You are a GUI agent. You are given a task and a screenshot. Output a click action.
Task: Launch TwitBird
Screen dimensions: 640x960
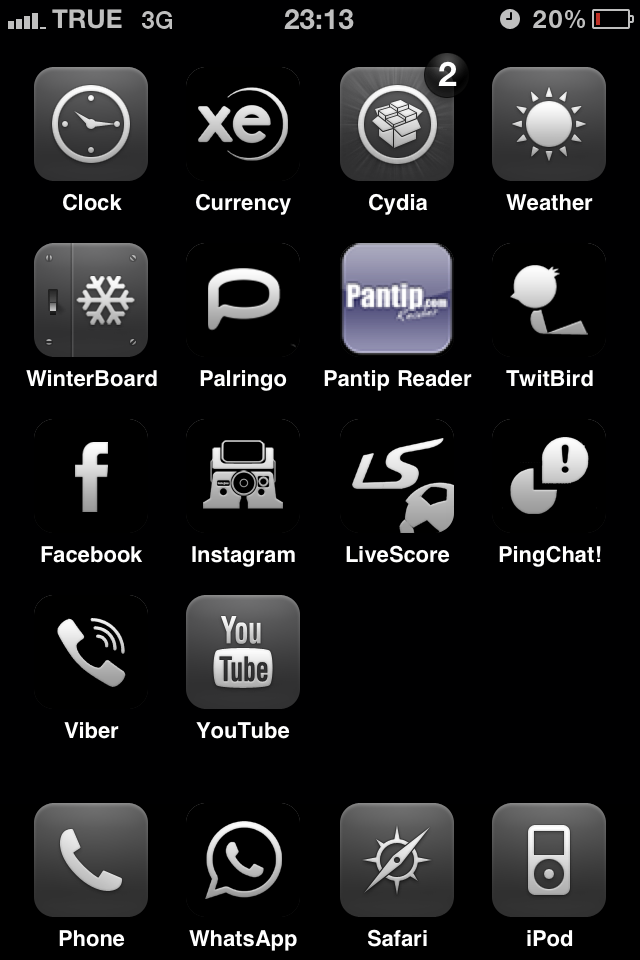(549, 300)
